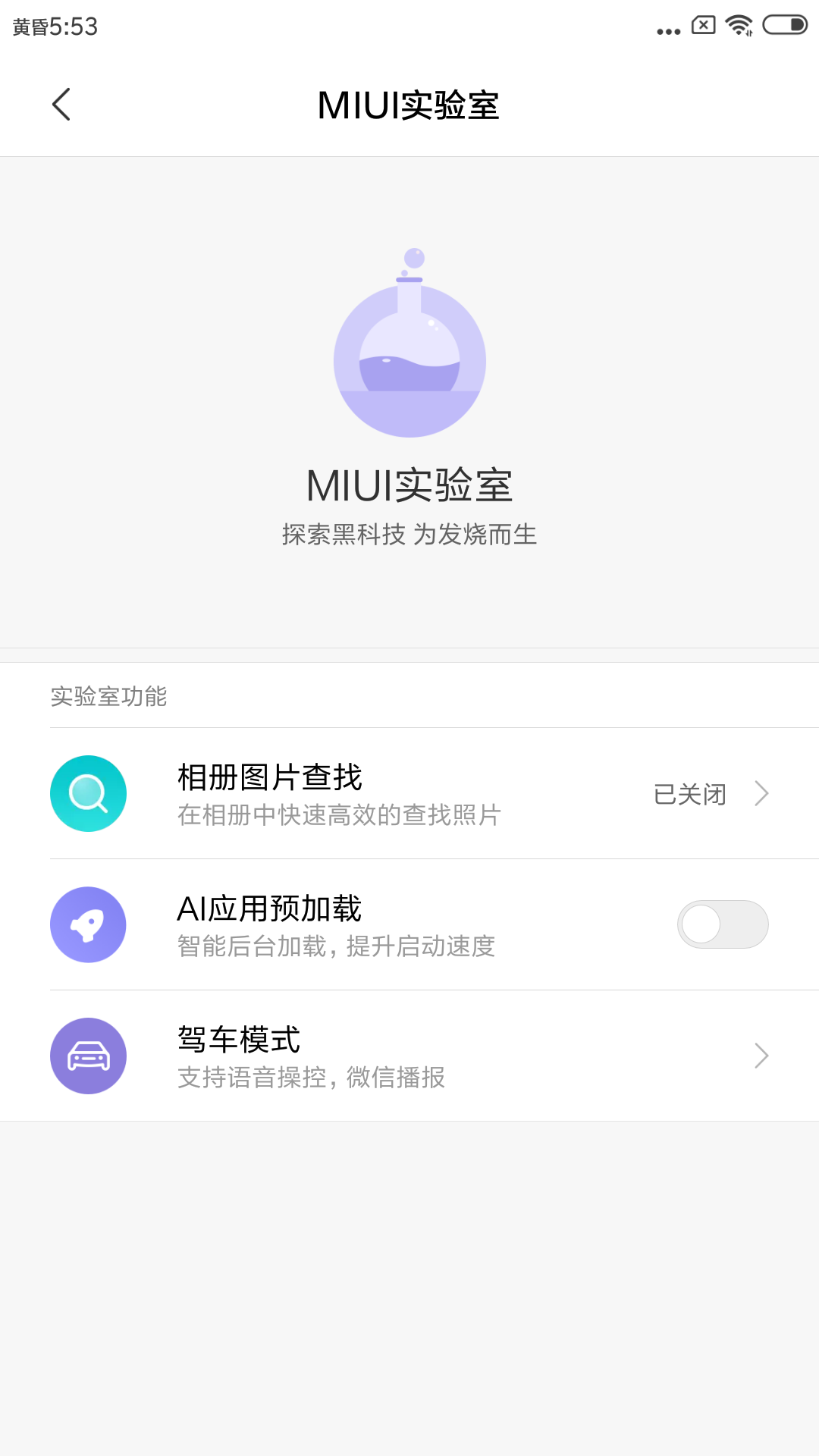
Task: Open 相册图片查找 settings
Action: pos(409,793)
